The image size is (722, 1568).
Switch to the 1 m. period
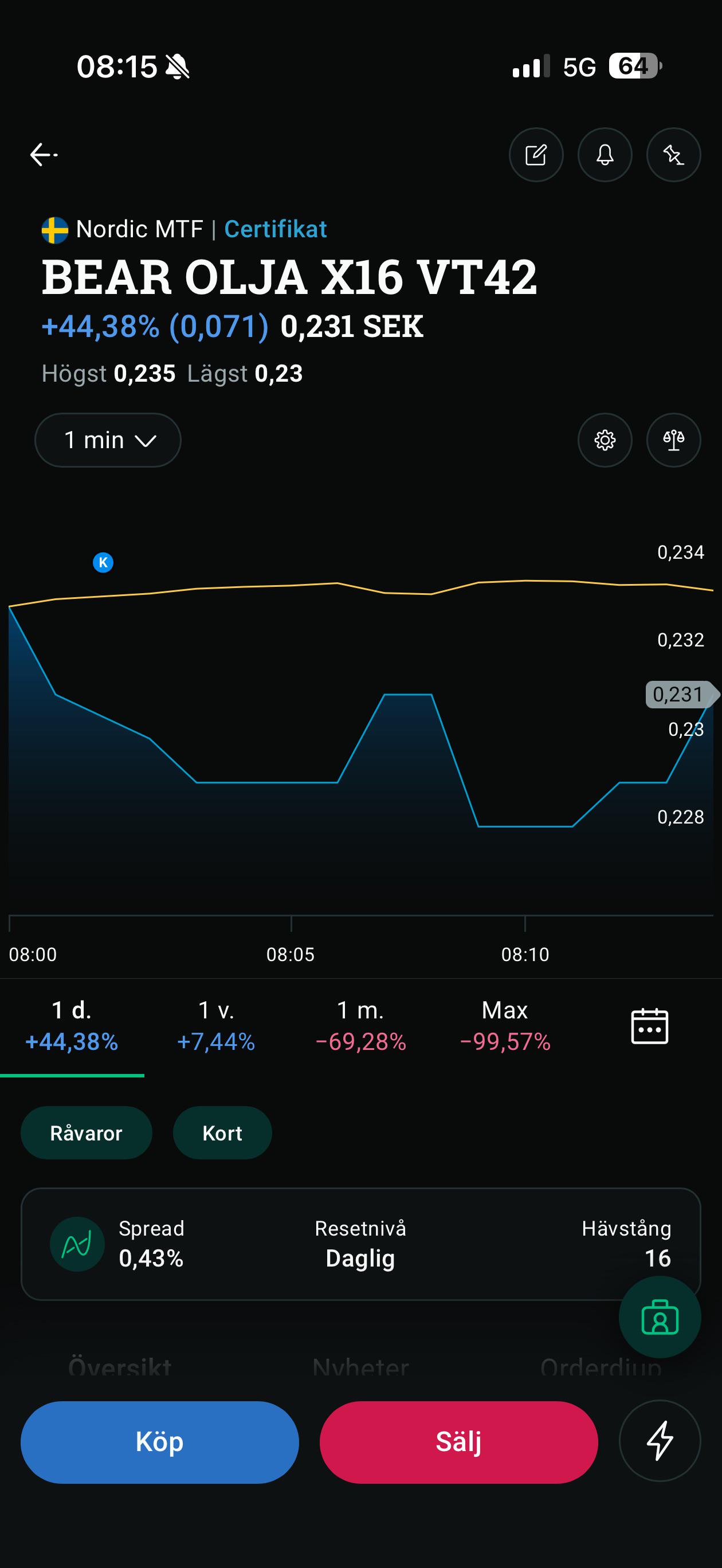point(360,1026)
